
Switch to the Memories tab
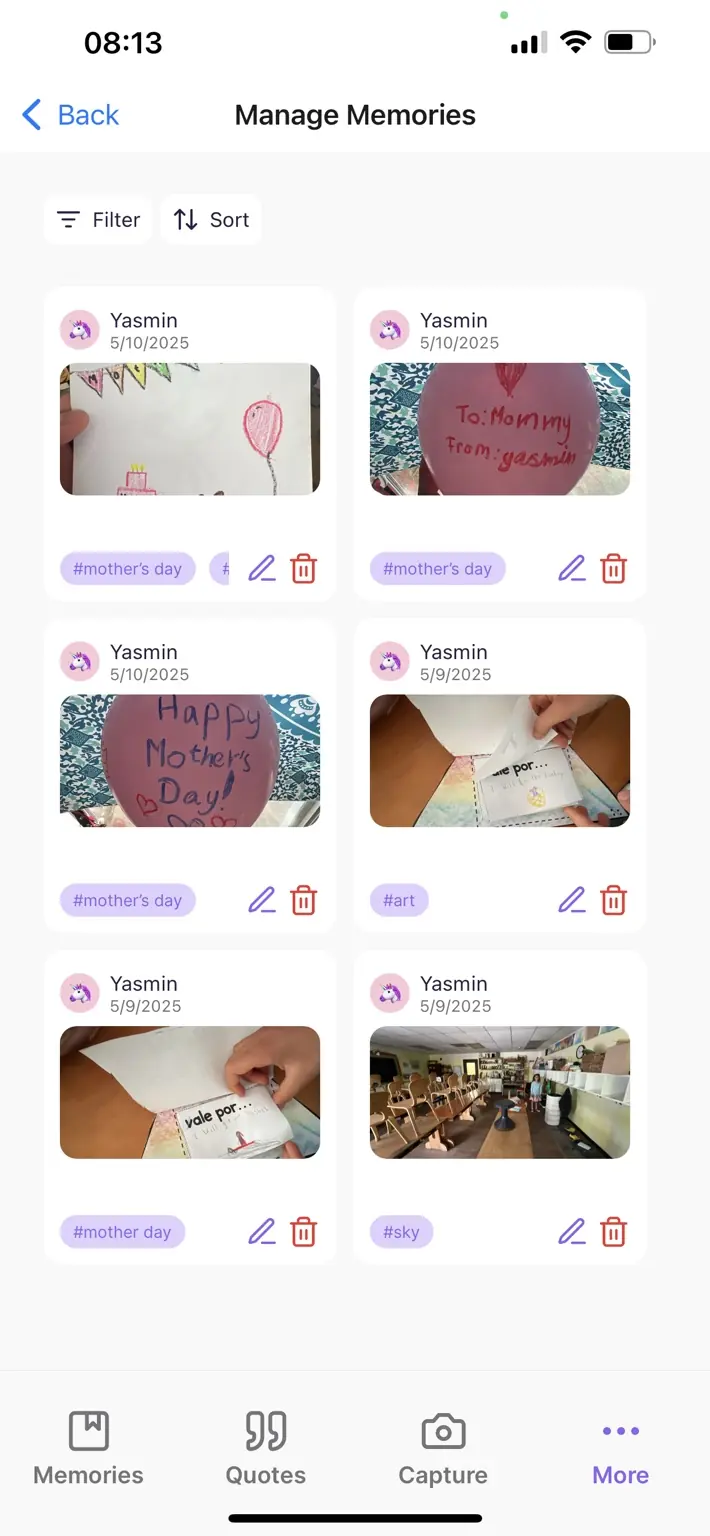(89, 1448)
